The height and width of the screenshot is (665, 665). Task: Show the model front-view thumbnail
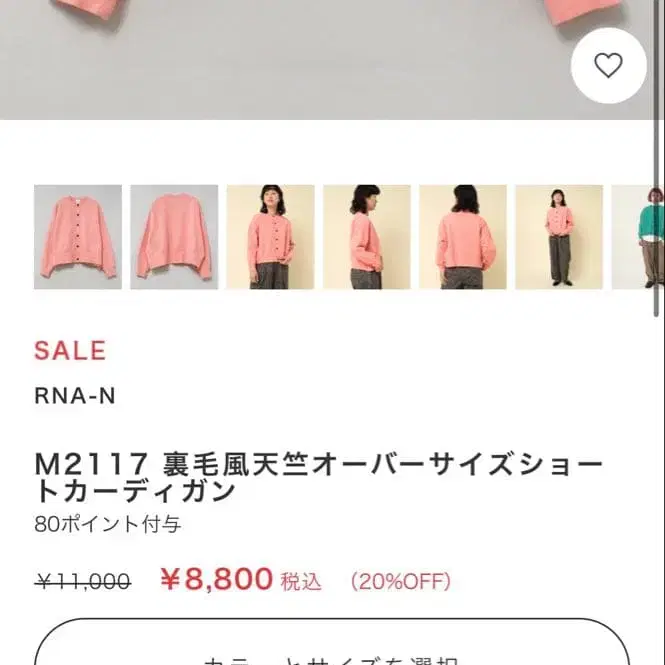(x=270, y=237)
